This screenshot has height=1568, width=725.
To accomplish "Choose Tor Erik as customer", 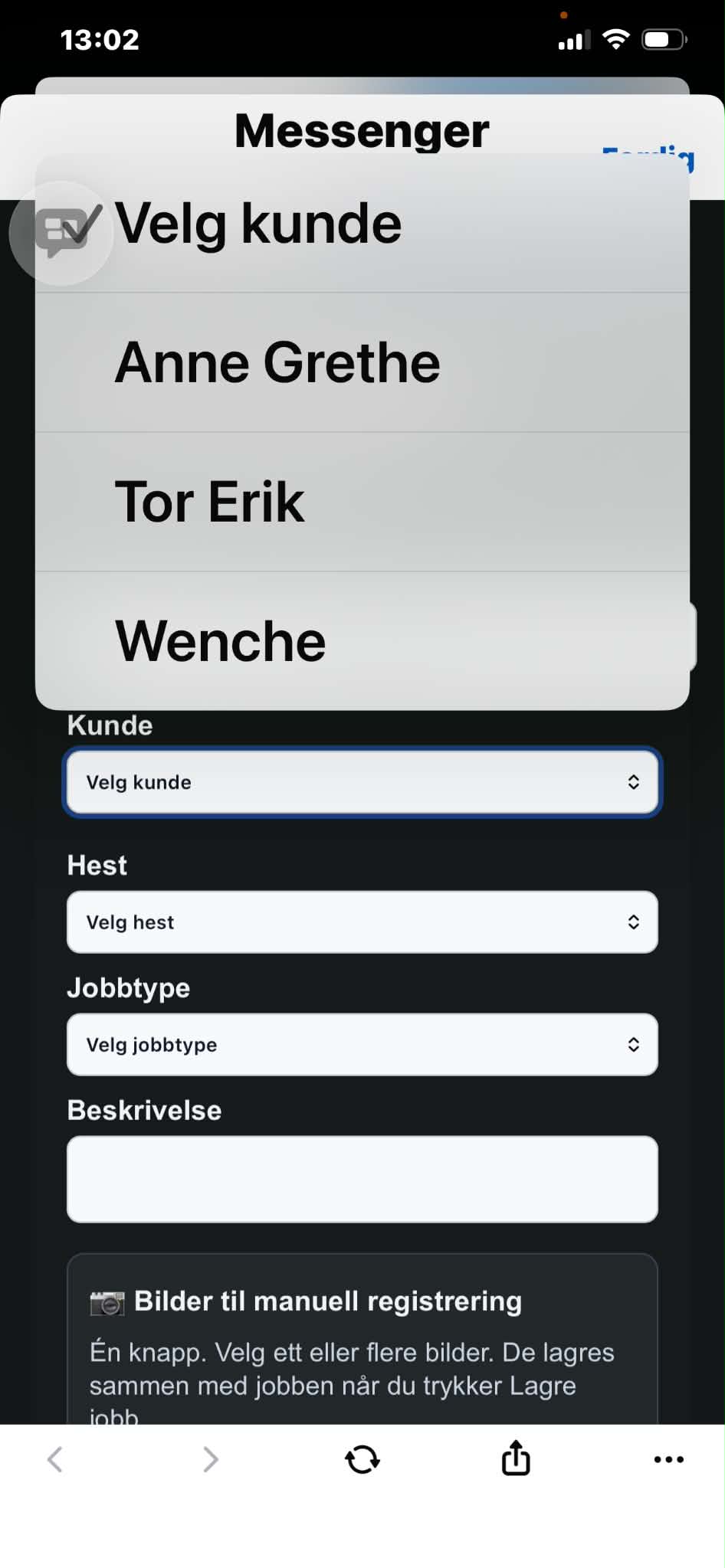I will click(362, 502).
